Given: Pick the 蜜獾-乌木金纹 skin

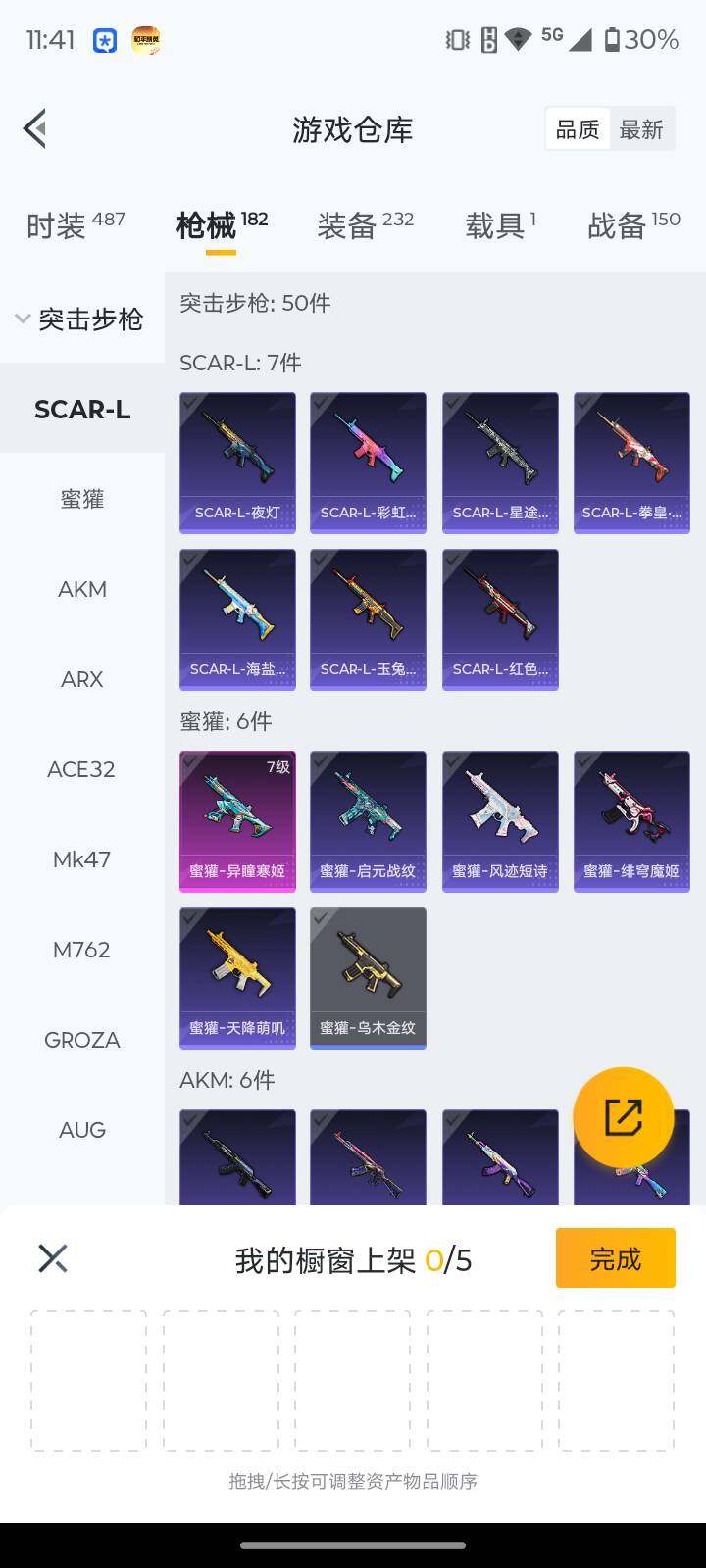Looking at the screenshot, I should pos(368,977).
